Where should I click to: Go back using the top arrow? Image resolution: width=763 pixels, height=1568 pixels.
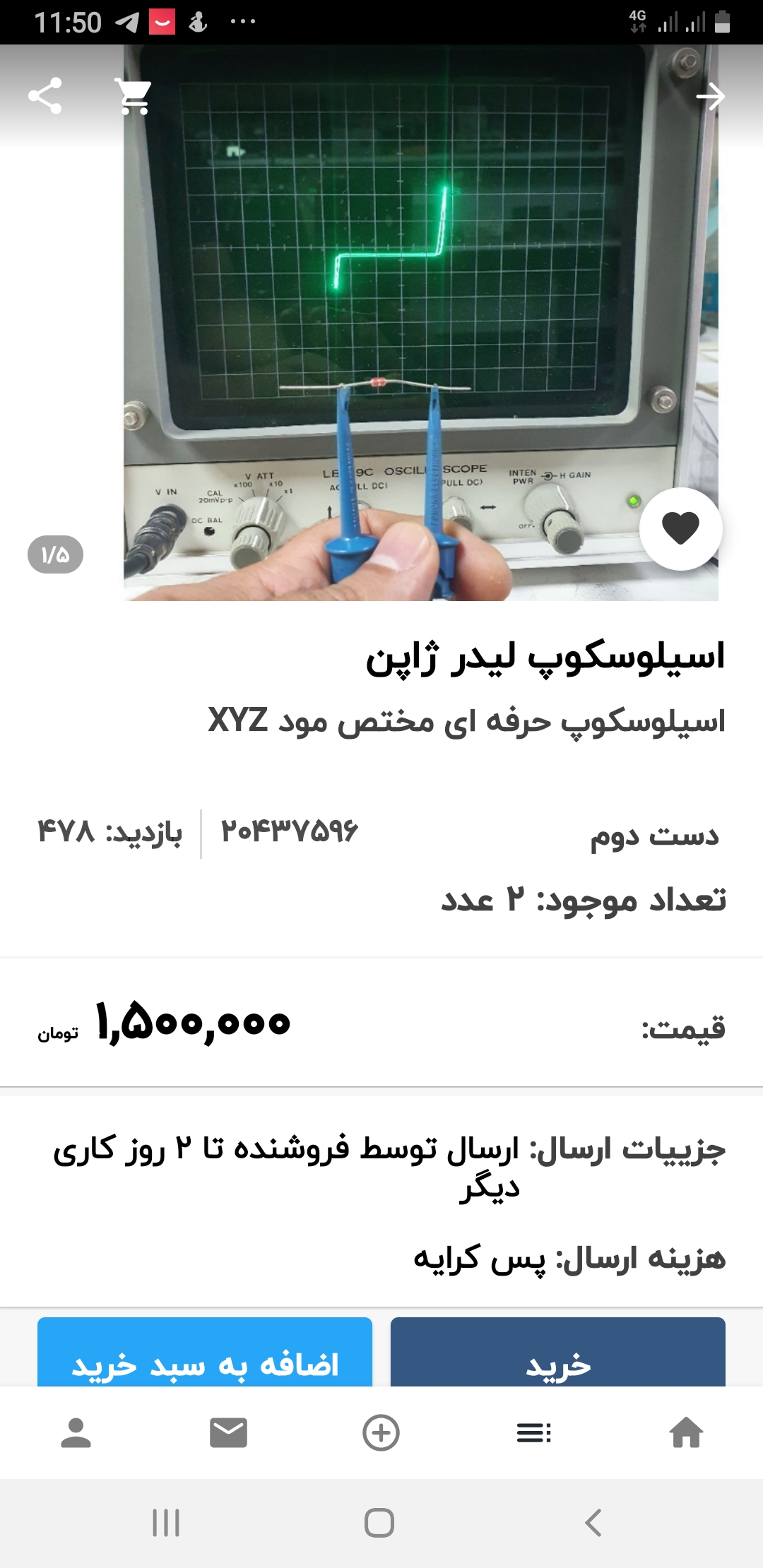711,96
